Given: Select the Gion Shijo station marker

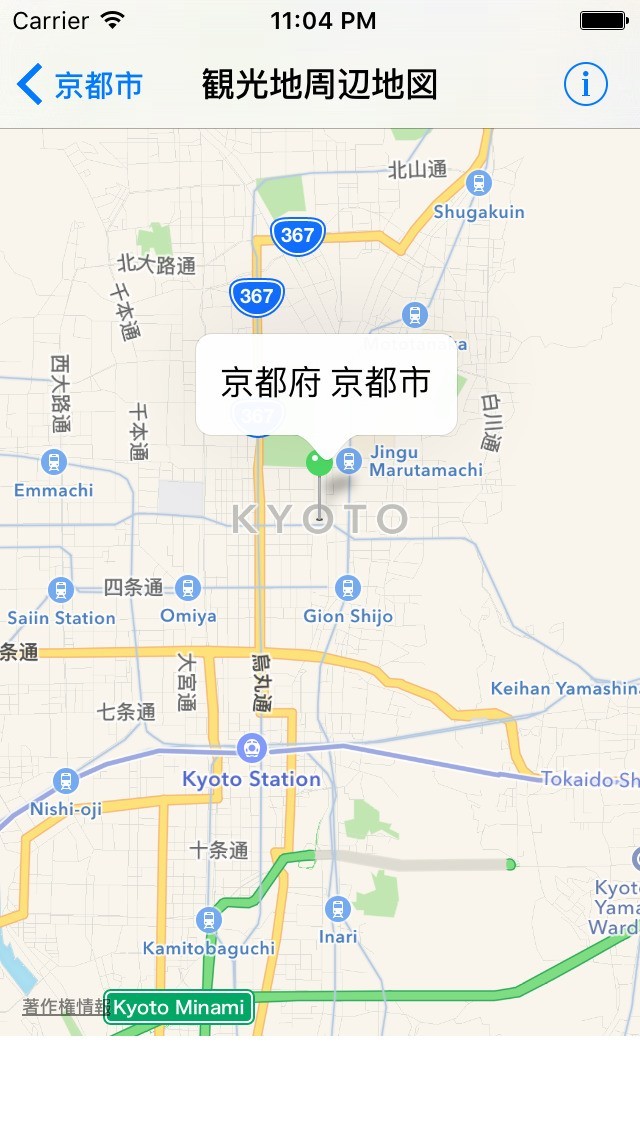Looking at the screenshot, I should coord(348,588).
